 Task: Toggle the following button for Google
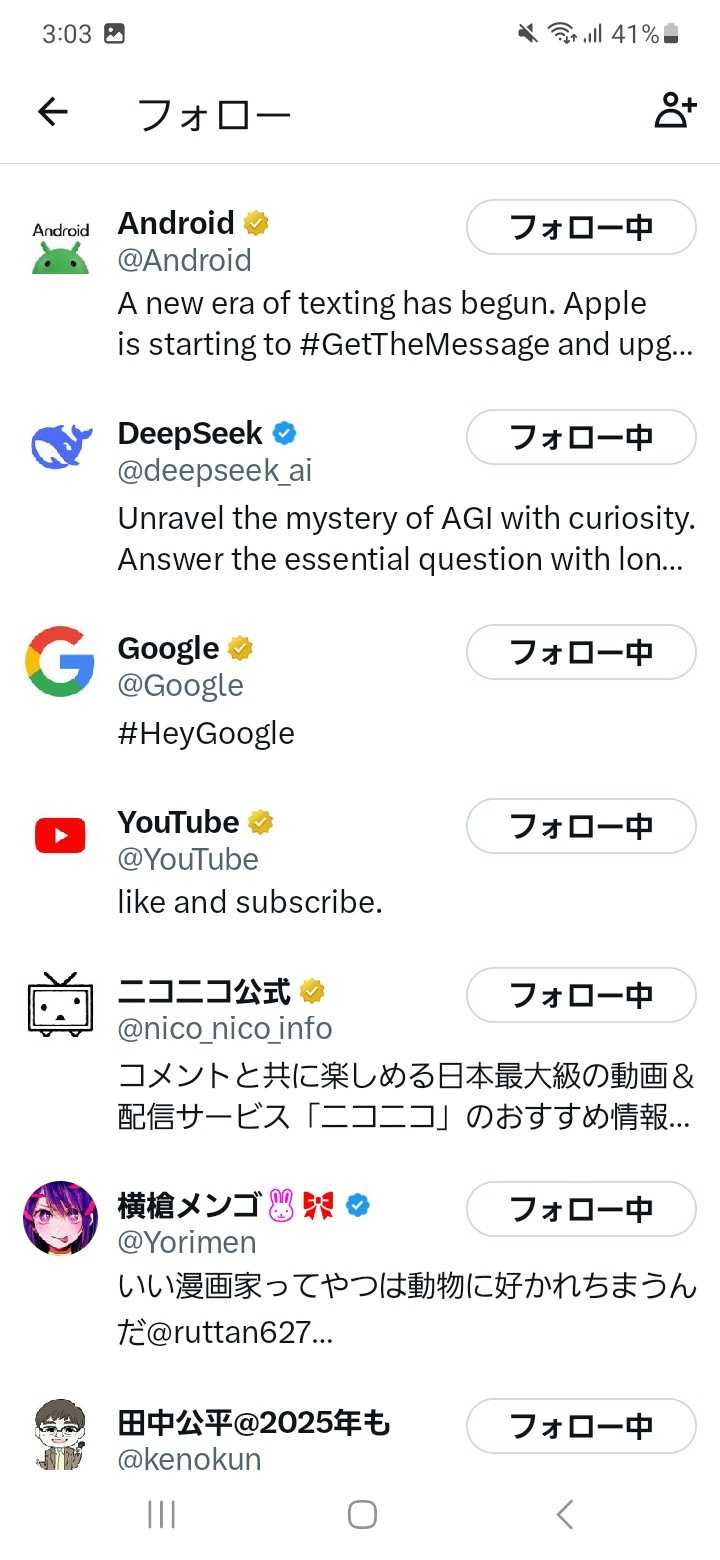tap(581, 652)
